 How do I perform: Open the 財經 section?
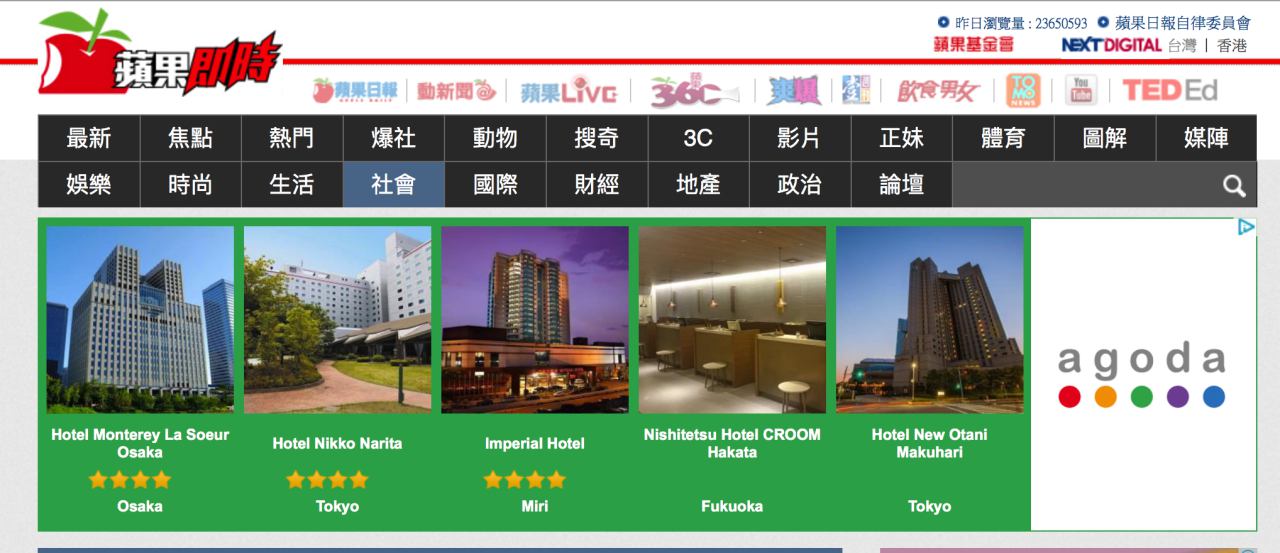pos(596,185)
